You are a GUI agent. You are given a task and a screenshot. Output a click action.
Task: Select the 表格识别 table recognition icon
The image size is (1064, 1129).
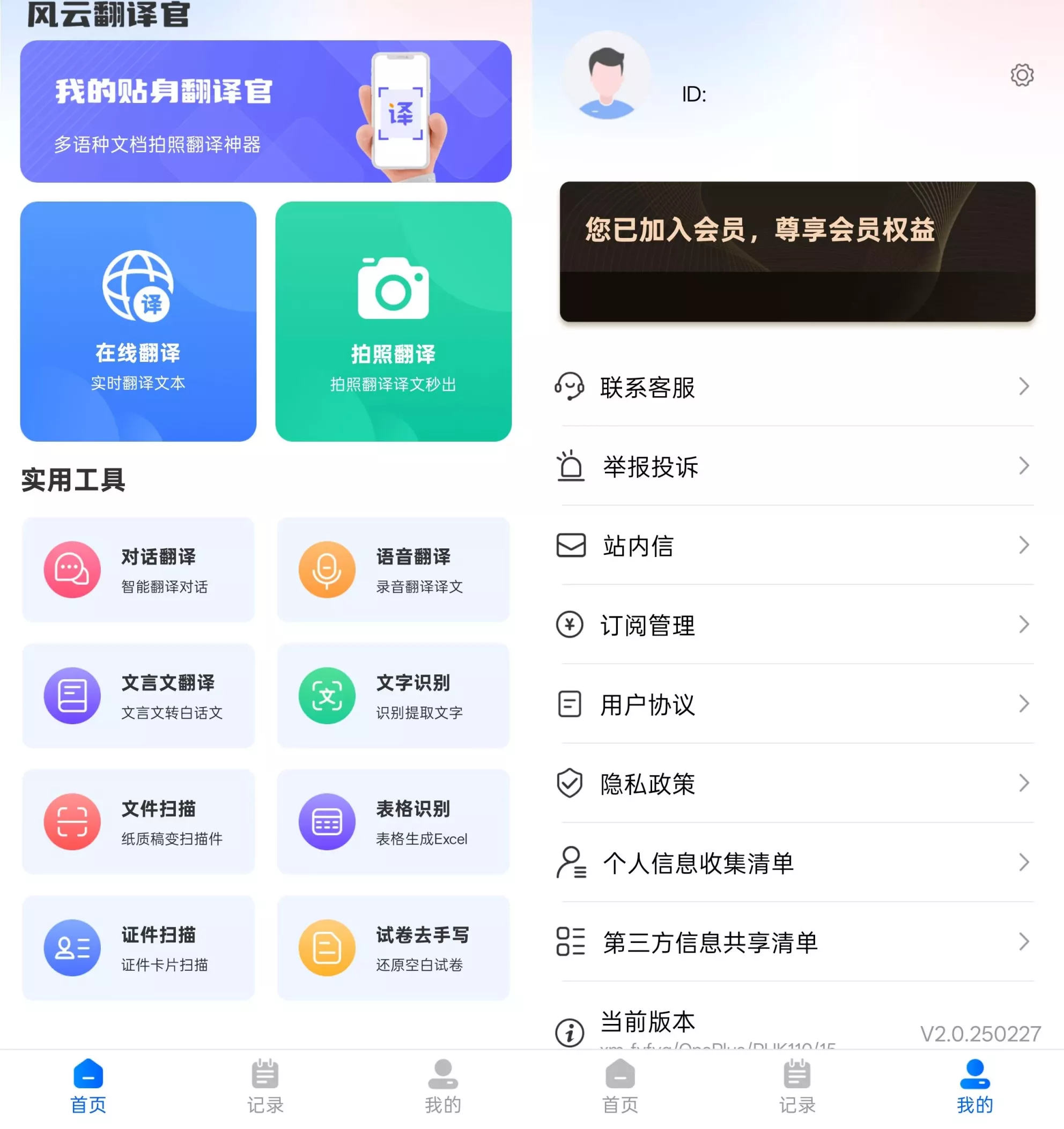[327, 821]
